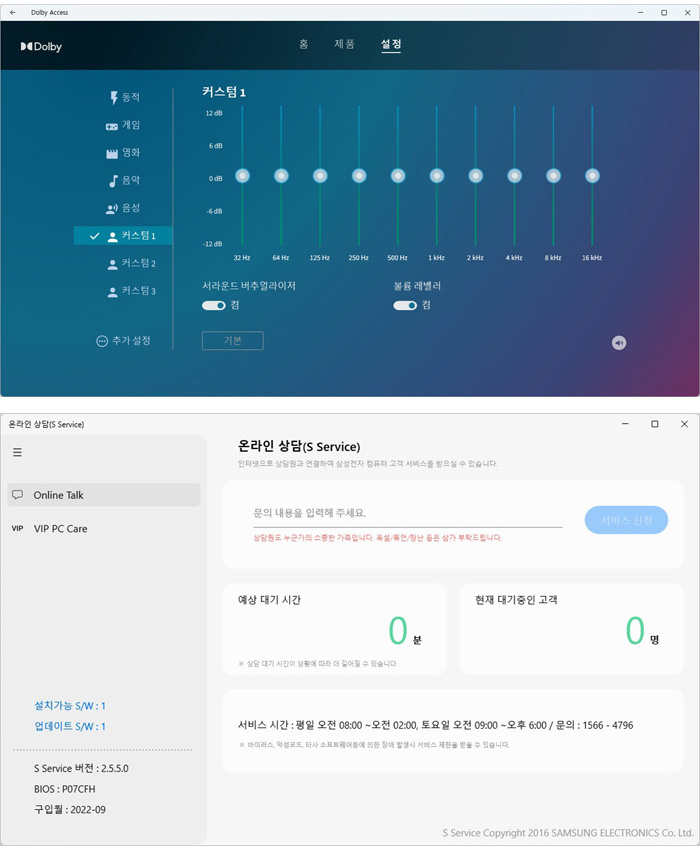Open 추가 설정 options
700x849 pixels.
pos(123,341)
